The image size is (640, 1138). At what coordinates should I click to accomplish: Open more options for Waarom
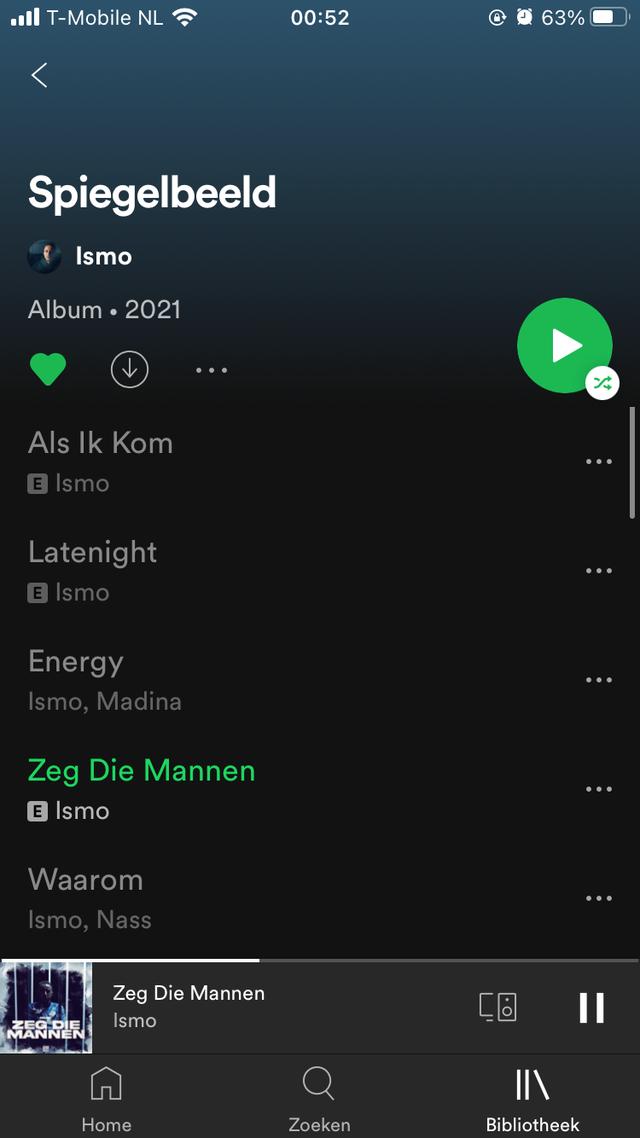tap(598, 898)
